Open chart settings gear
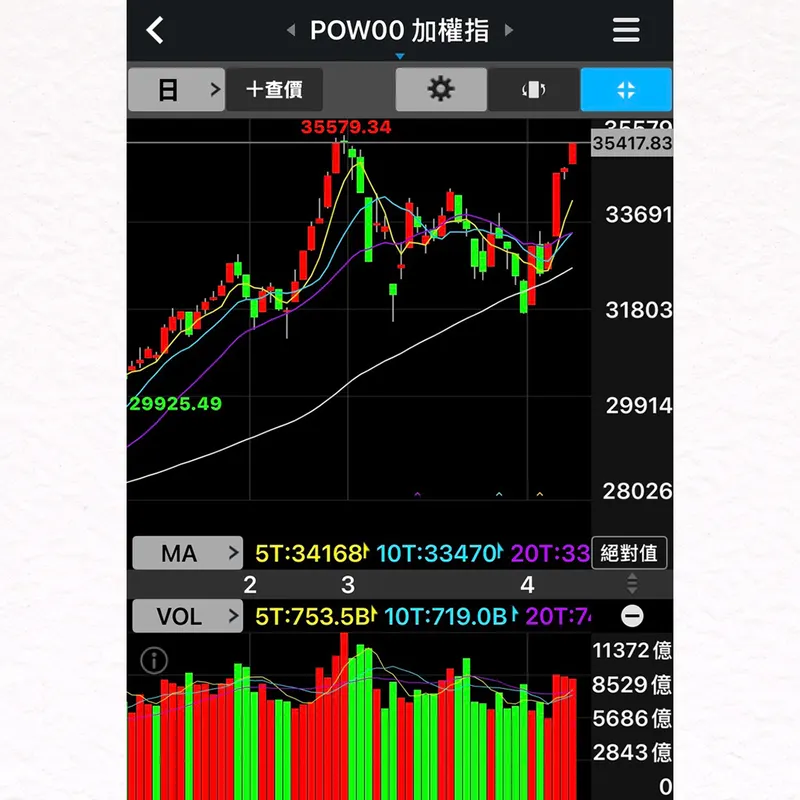800x800 pixels. [x=441, y=90]
